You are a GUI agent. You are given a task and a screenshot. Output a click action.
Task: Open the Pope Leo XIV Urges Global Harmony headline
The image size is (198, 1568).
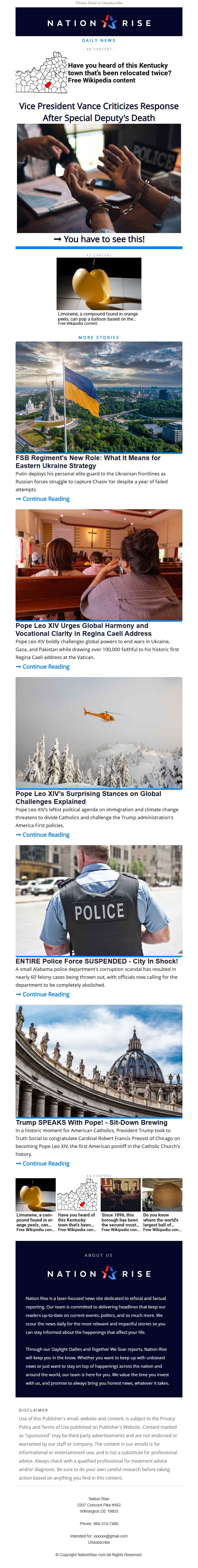83,629
